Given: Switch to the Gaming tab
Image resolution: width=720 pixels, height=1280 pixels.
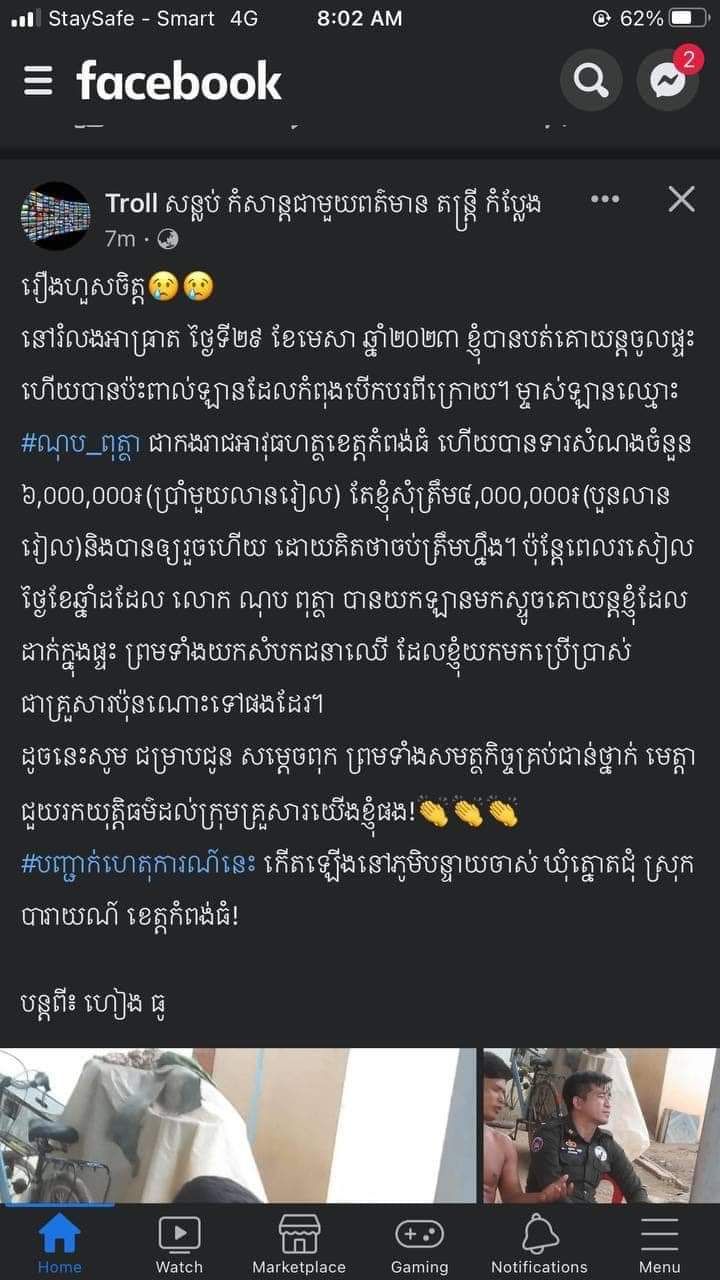Looking at the screenshot, I should pos(419,1244).
